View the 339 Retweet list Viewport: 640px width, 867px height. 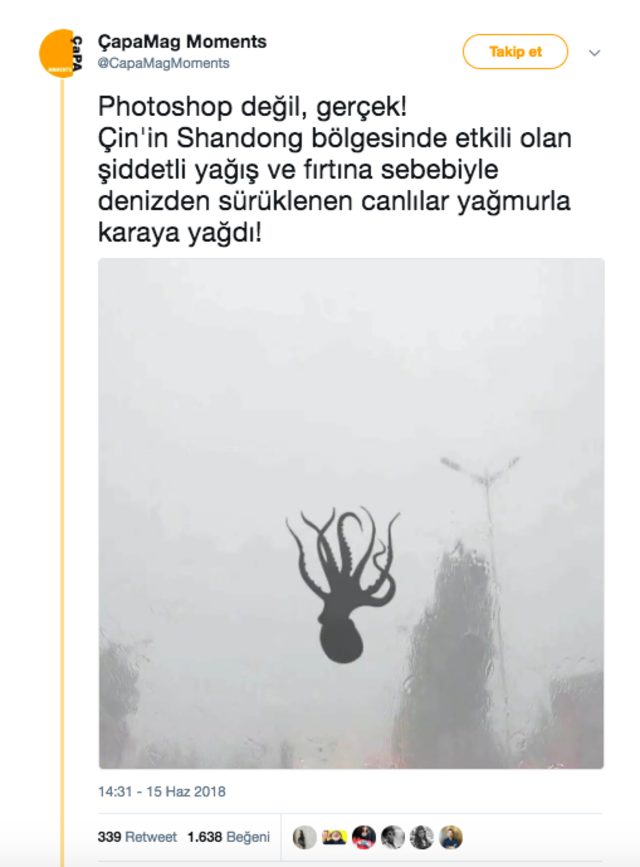point(137,836)
